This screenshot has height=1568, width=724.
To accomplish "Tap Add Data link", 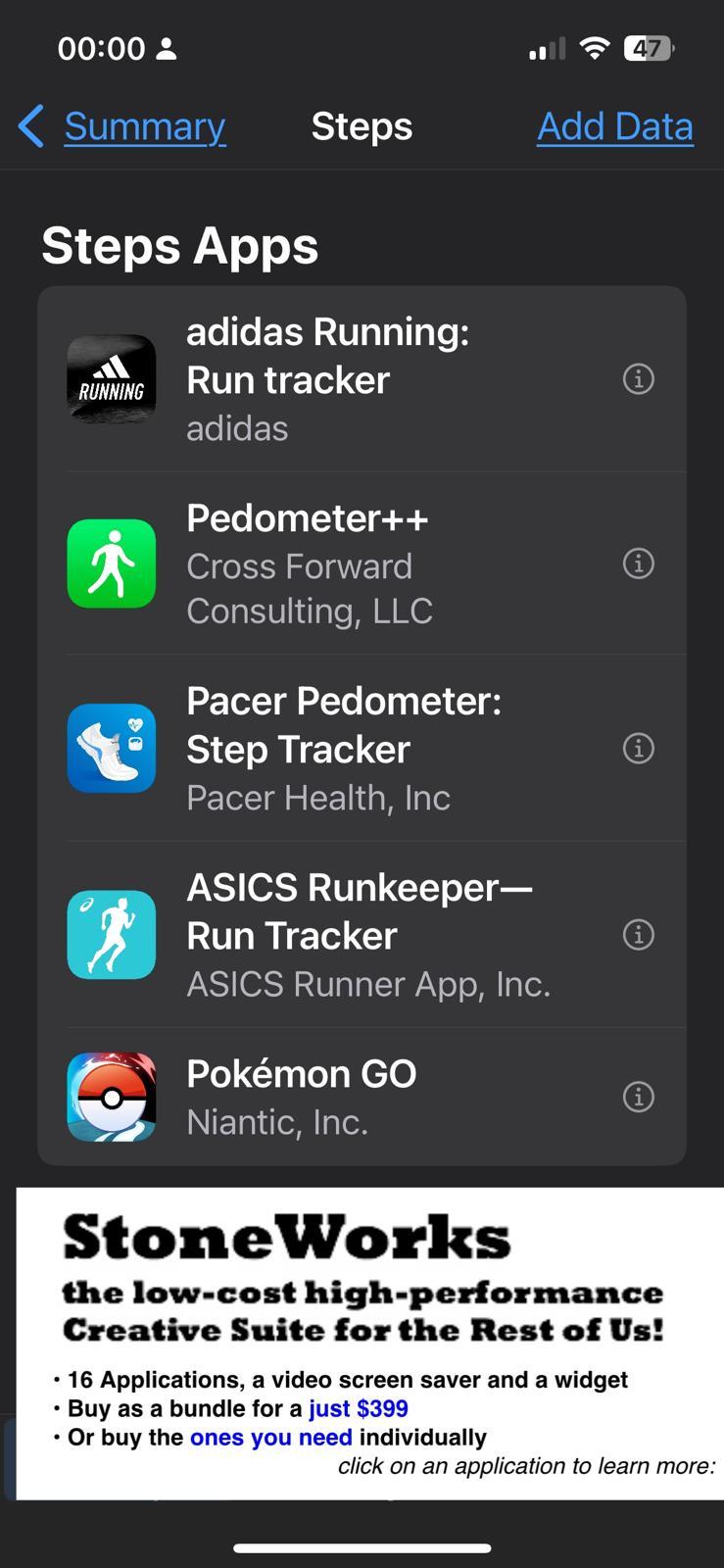I will (x=615, y=126).
